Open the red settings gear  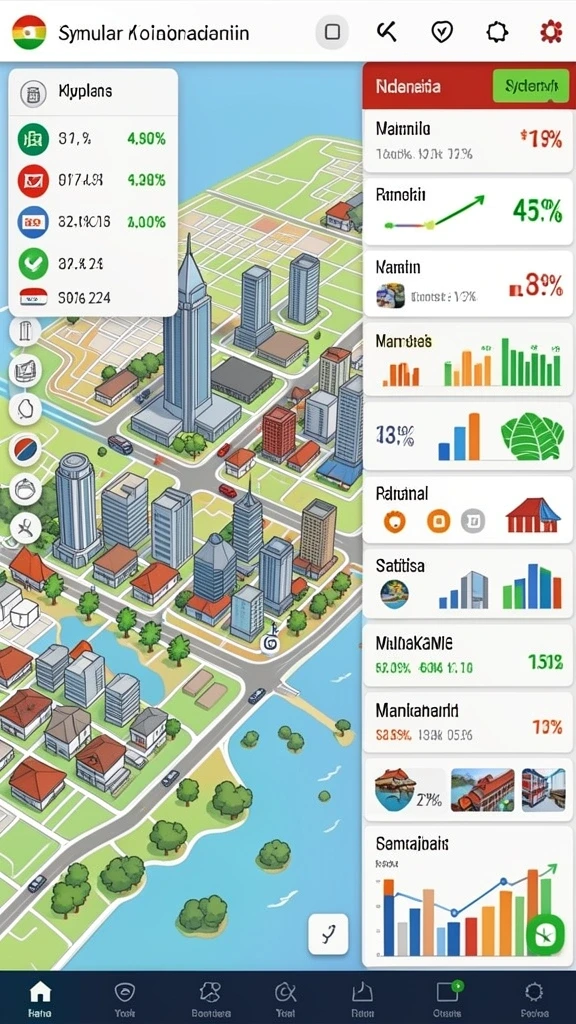(x=551, y=32)
